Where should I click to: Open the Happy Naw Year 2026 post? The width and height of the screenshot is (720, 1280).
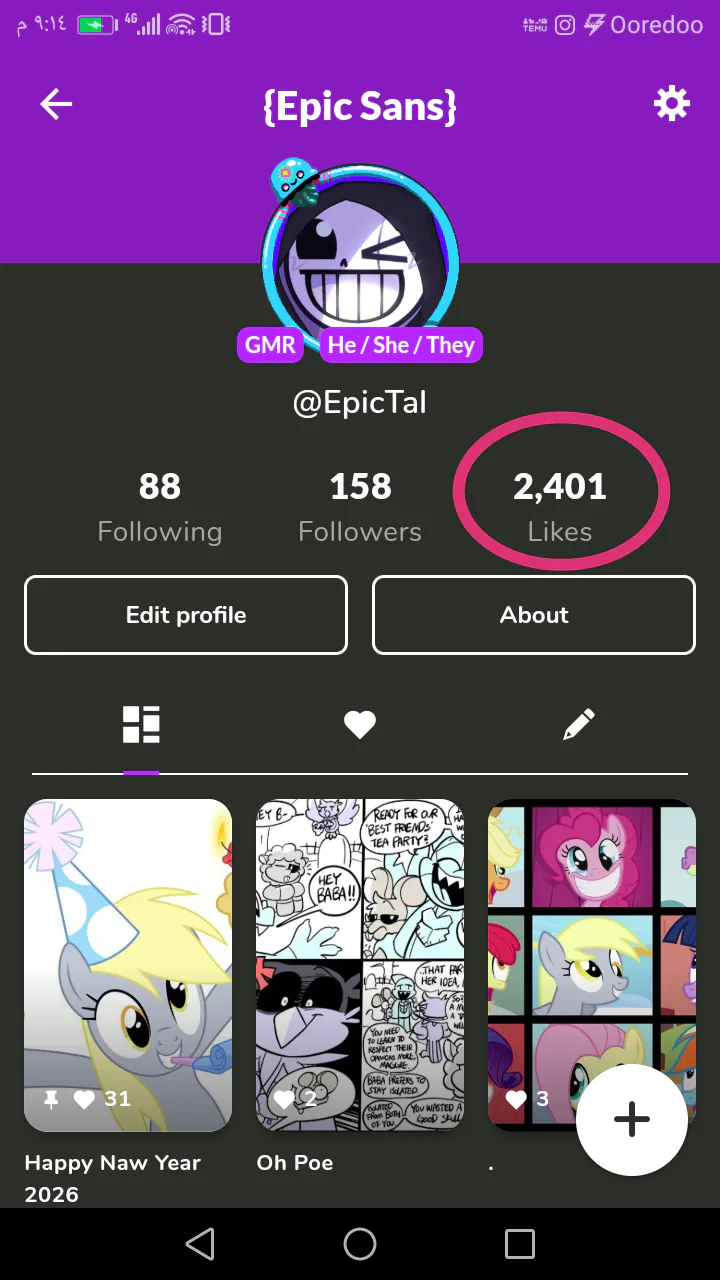click(x=128, y=965)
